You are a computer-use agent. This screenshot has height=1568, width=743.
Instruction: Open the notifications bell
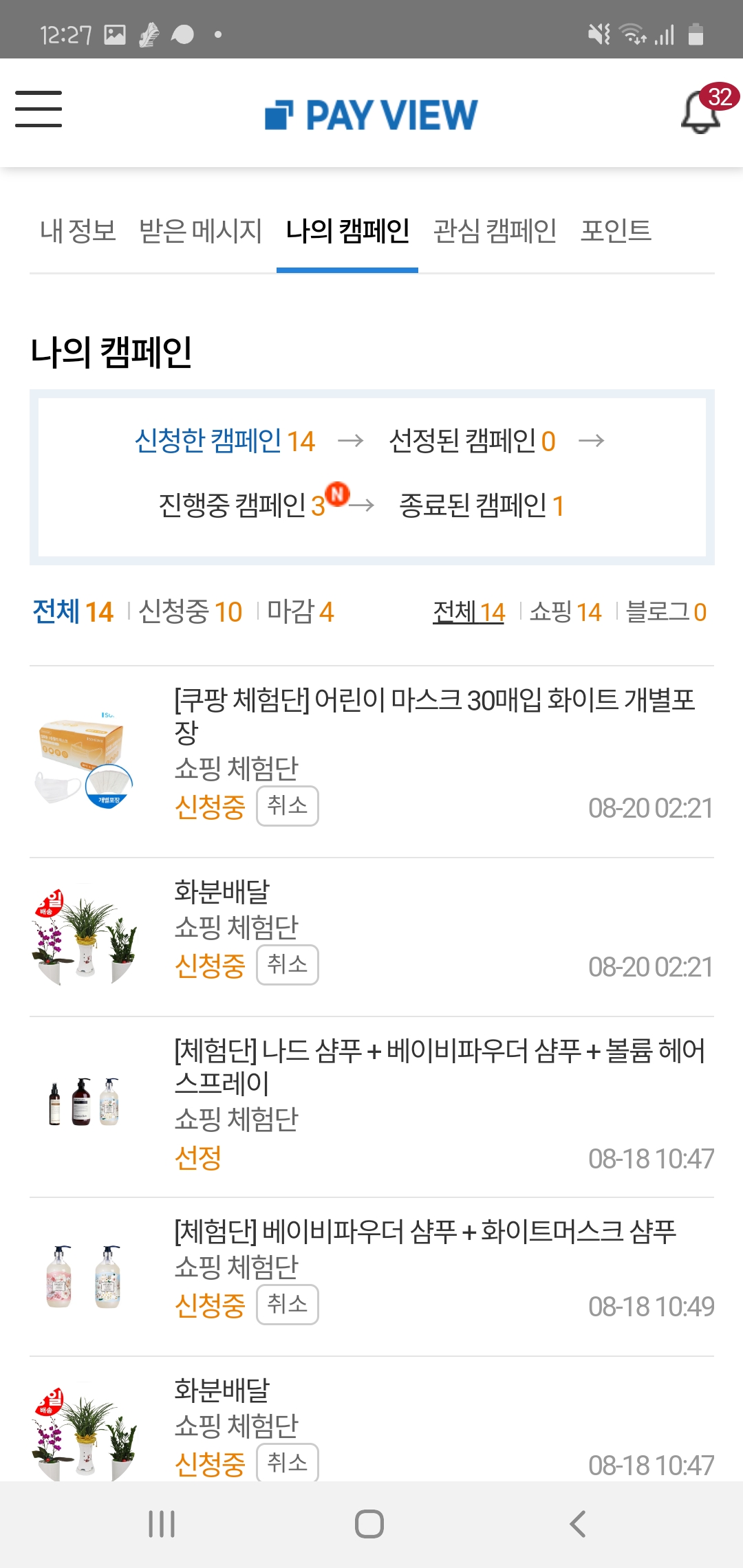coord(702,112)
